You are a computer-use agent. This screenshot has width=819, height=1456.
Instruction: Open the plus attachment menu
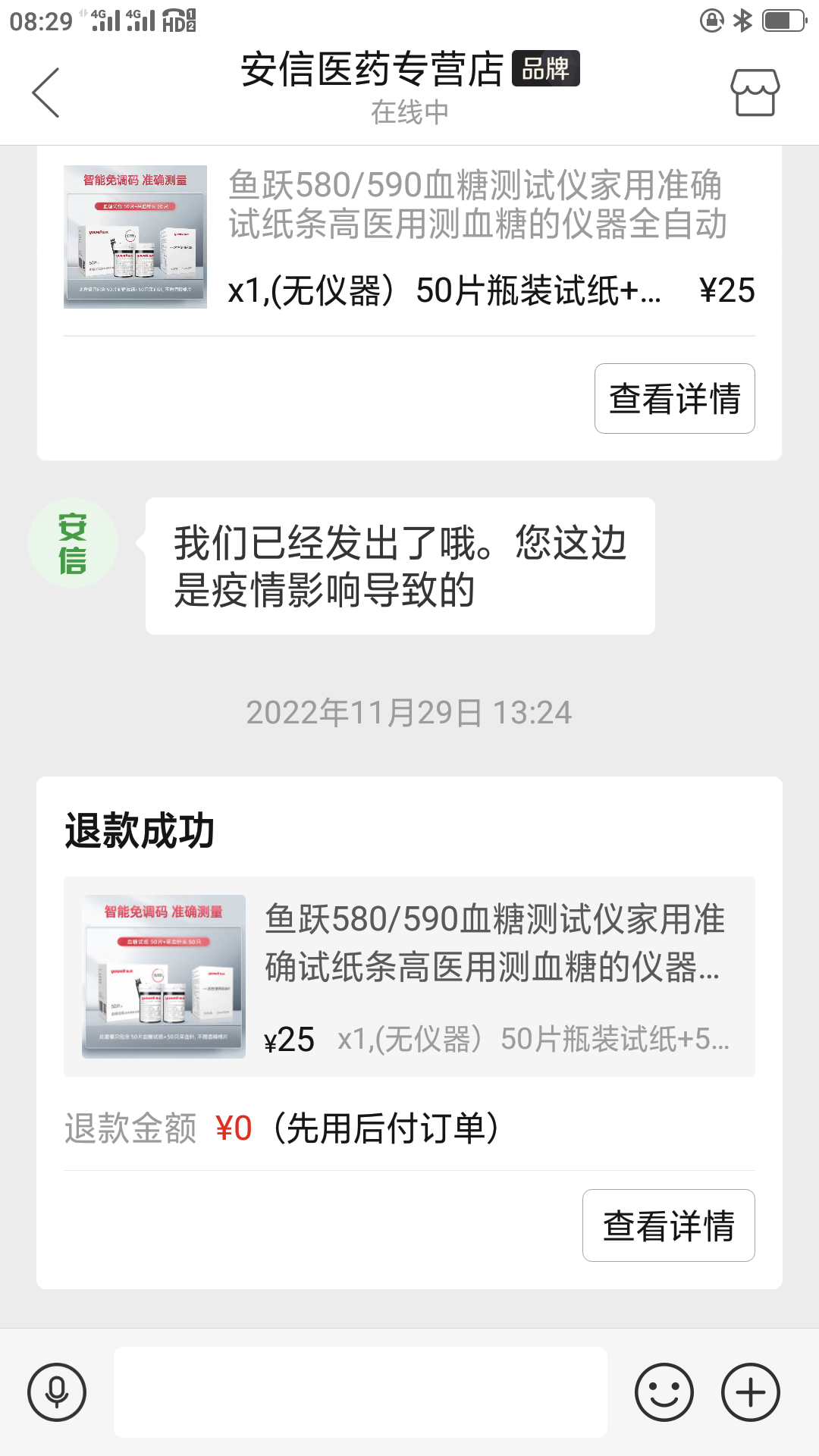[x=750, y=1392]
